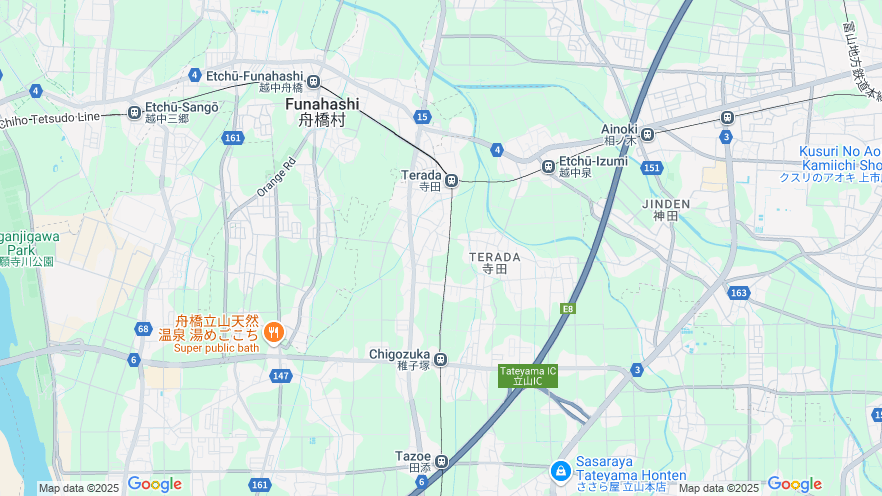Screen dimensions: 882x496
Task: Open the Kusuri No Aoki Kamiichi place label
Action: click(839, 158)
